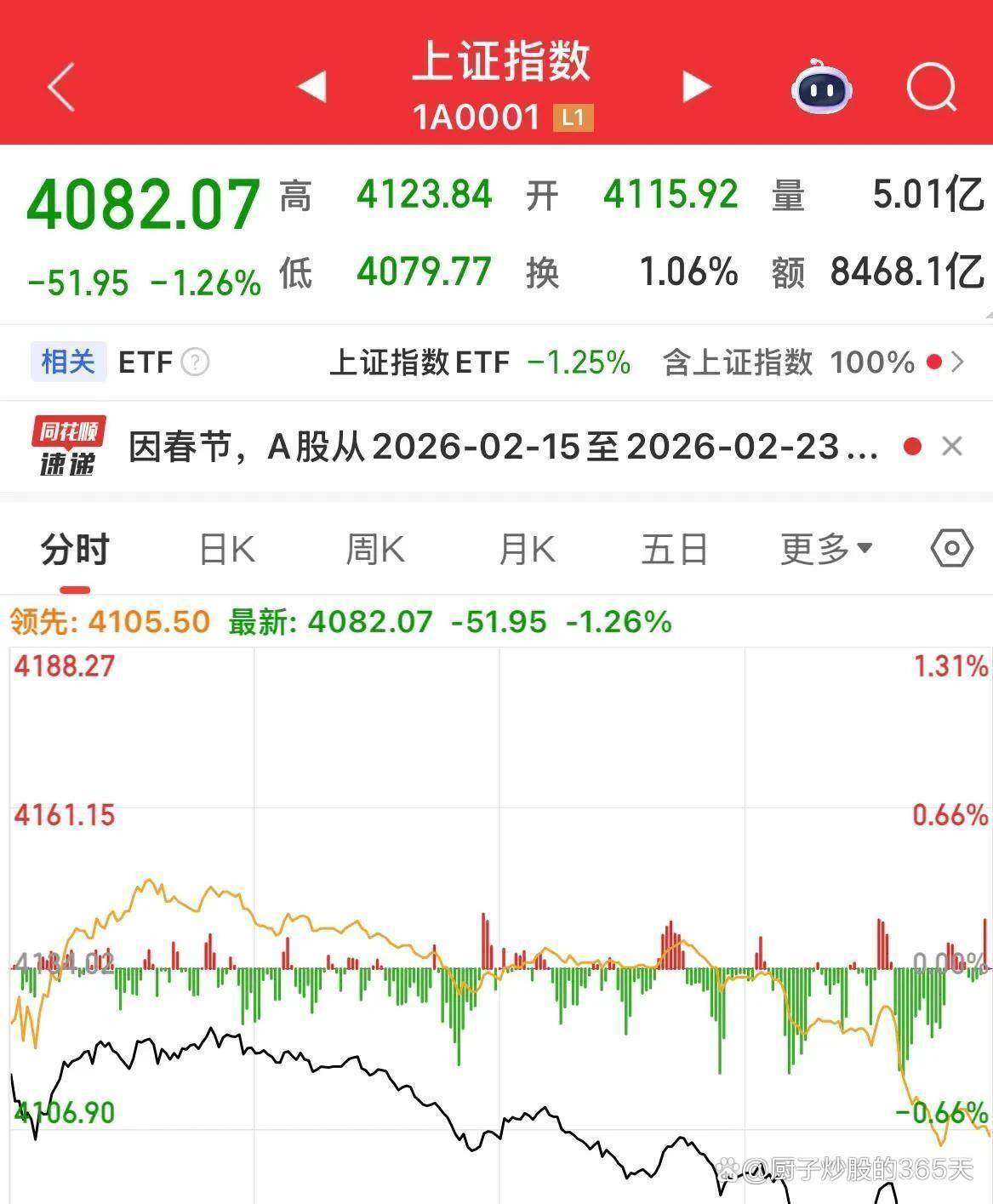Select the 分时 chart tab
993x1204 pixels.
75,550
